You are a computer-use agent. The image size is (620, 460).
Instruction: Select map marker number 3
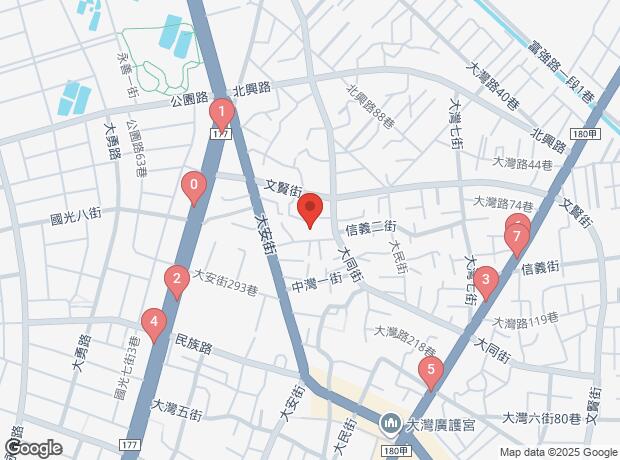click(485, 281)
